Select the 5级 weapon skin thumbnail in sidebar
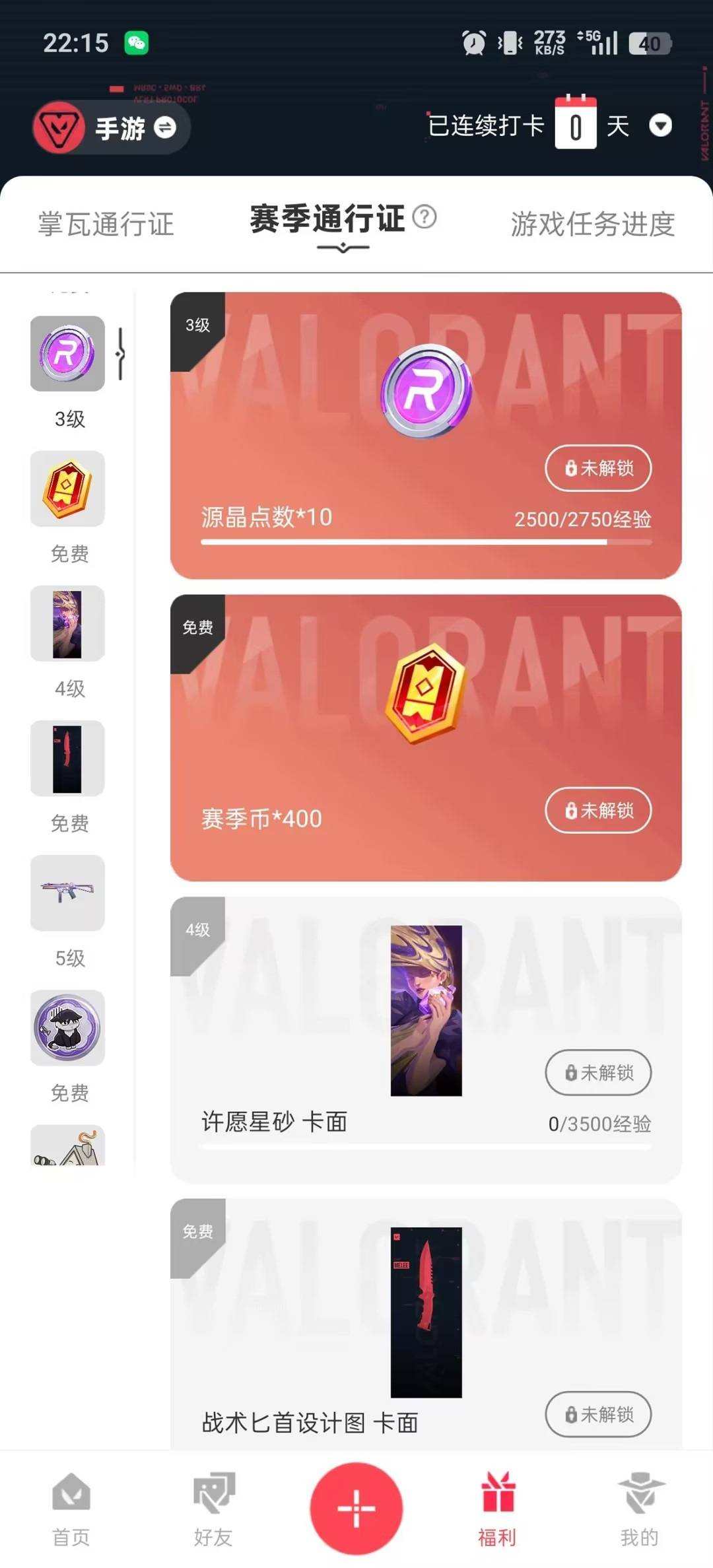The height and width of the screenshot is (1568, 713). [x=67, y=893]
